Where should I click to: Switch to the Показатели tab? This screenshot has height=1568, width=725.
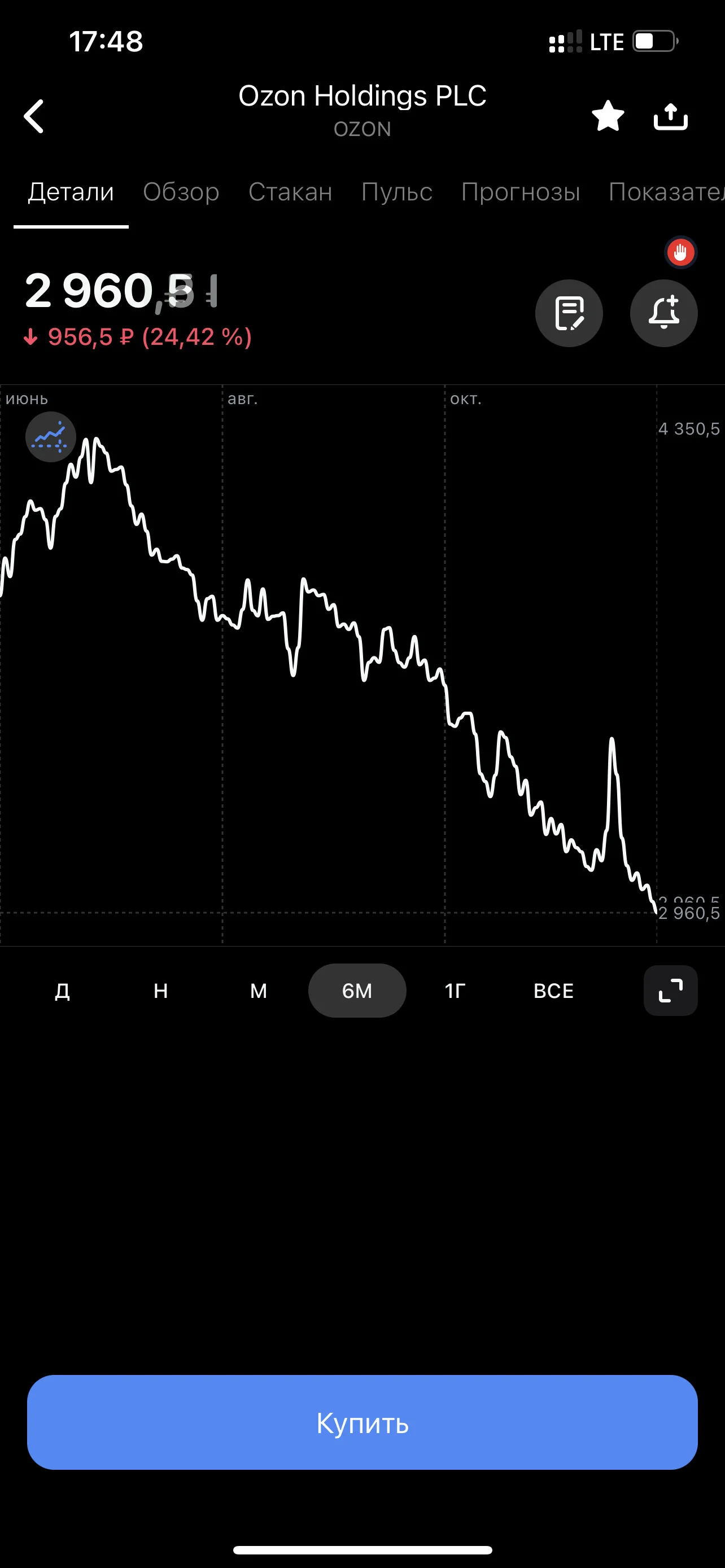[667, 192]
